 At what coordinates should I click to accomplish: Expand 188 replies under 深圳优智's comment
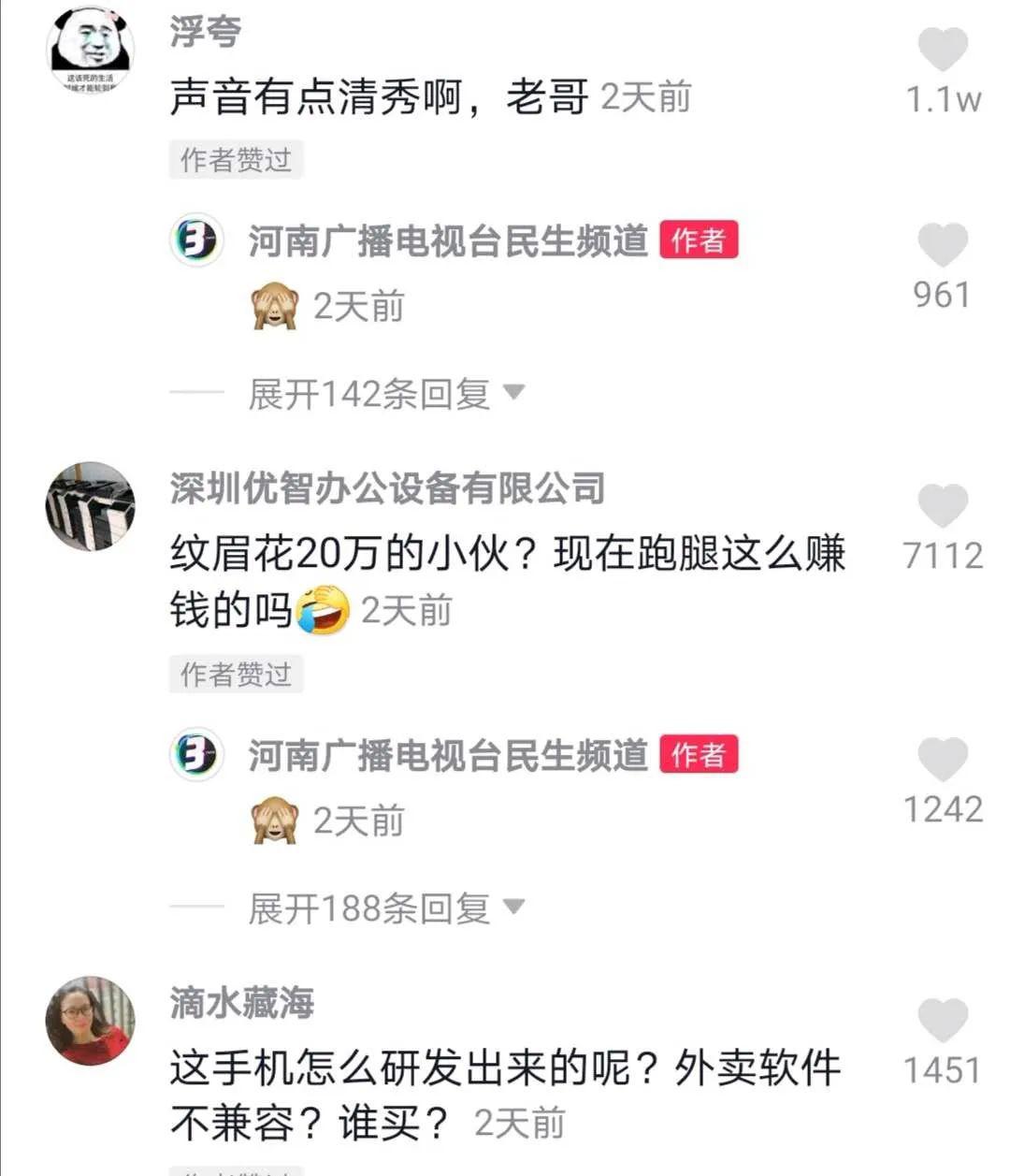tap(368, 907)
